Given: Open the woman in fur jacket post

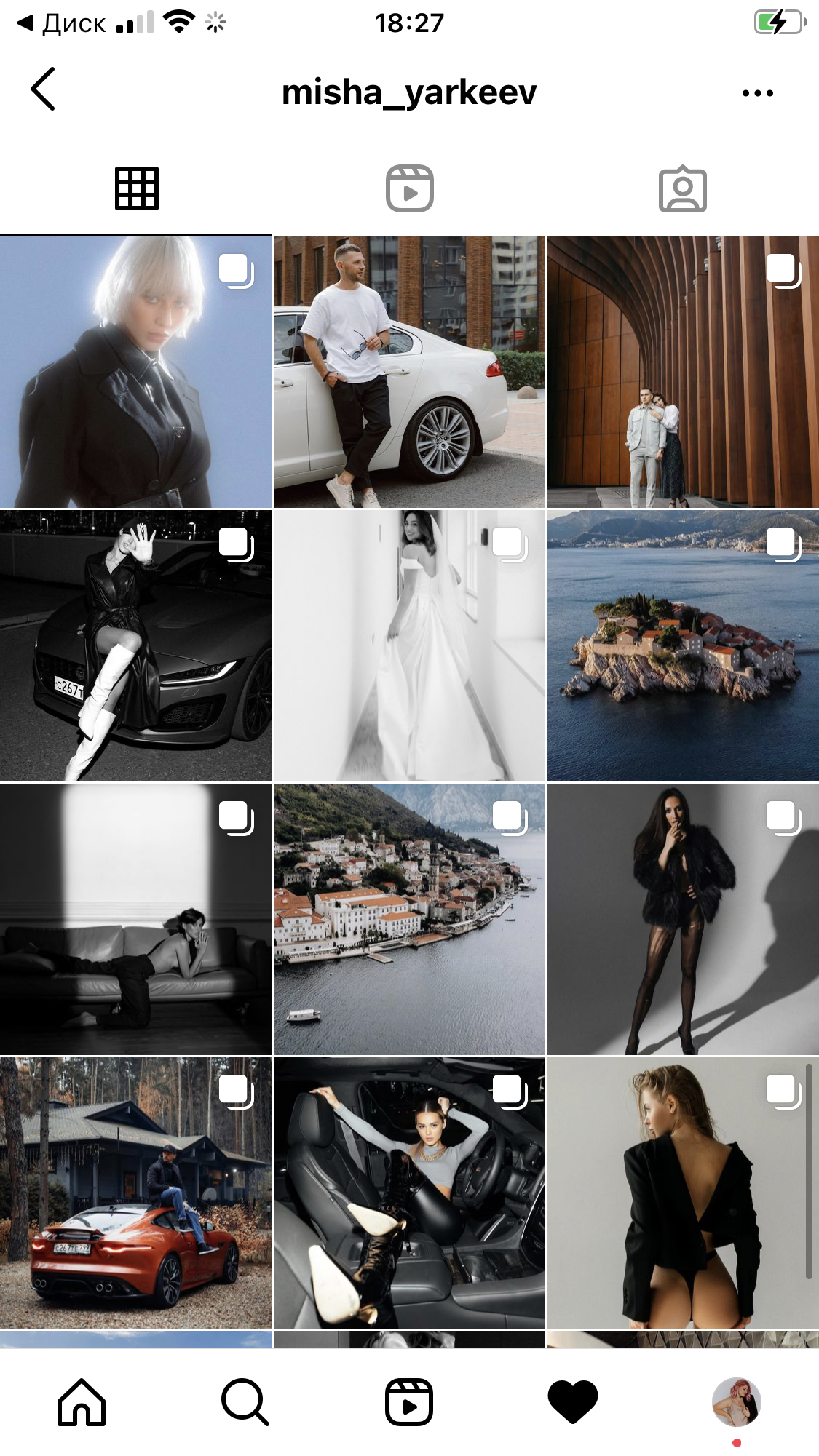Looking at the screenshot, I should 683,919.
